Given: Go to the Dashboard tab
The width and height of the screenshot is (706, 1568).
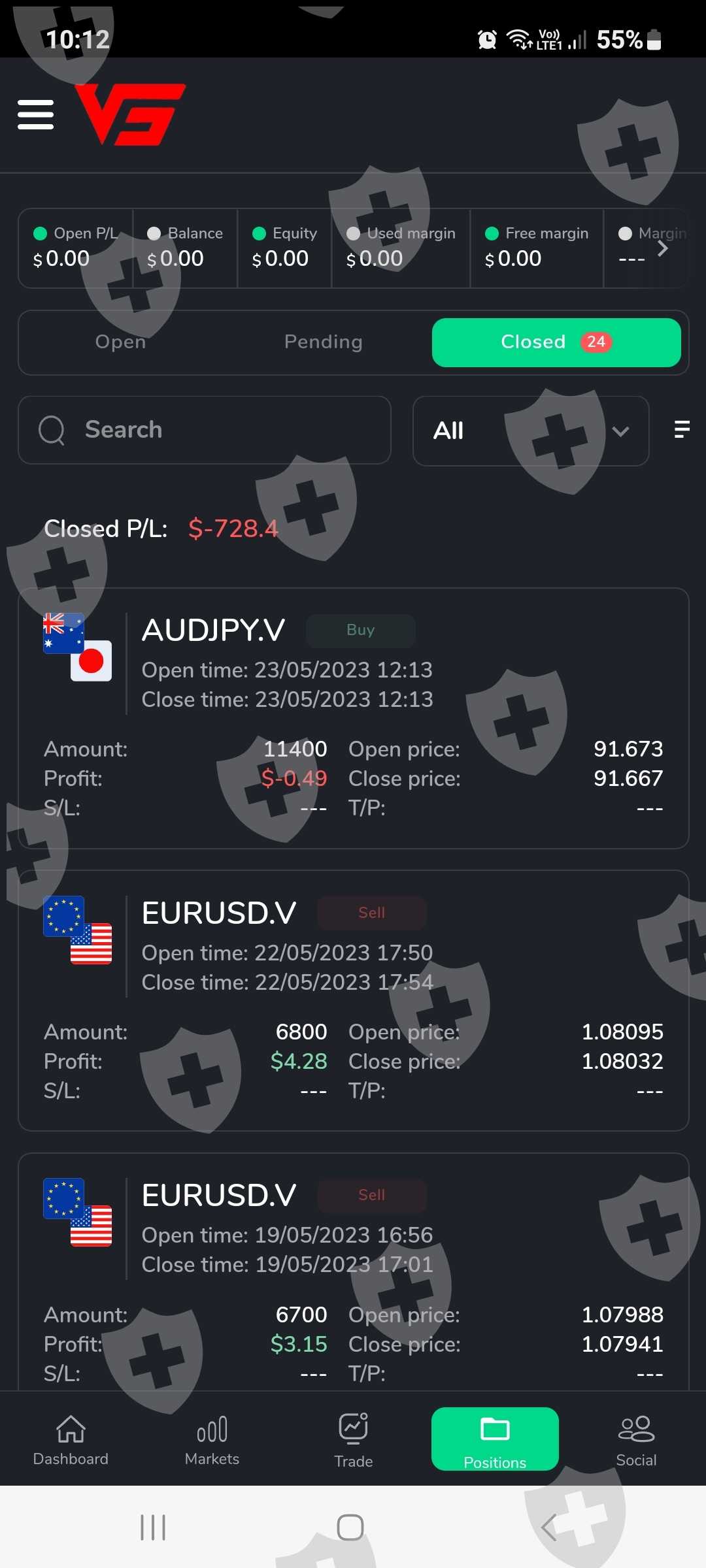Looking at the screenshot, I should 71,1441.
